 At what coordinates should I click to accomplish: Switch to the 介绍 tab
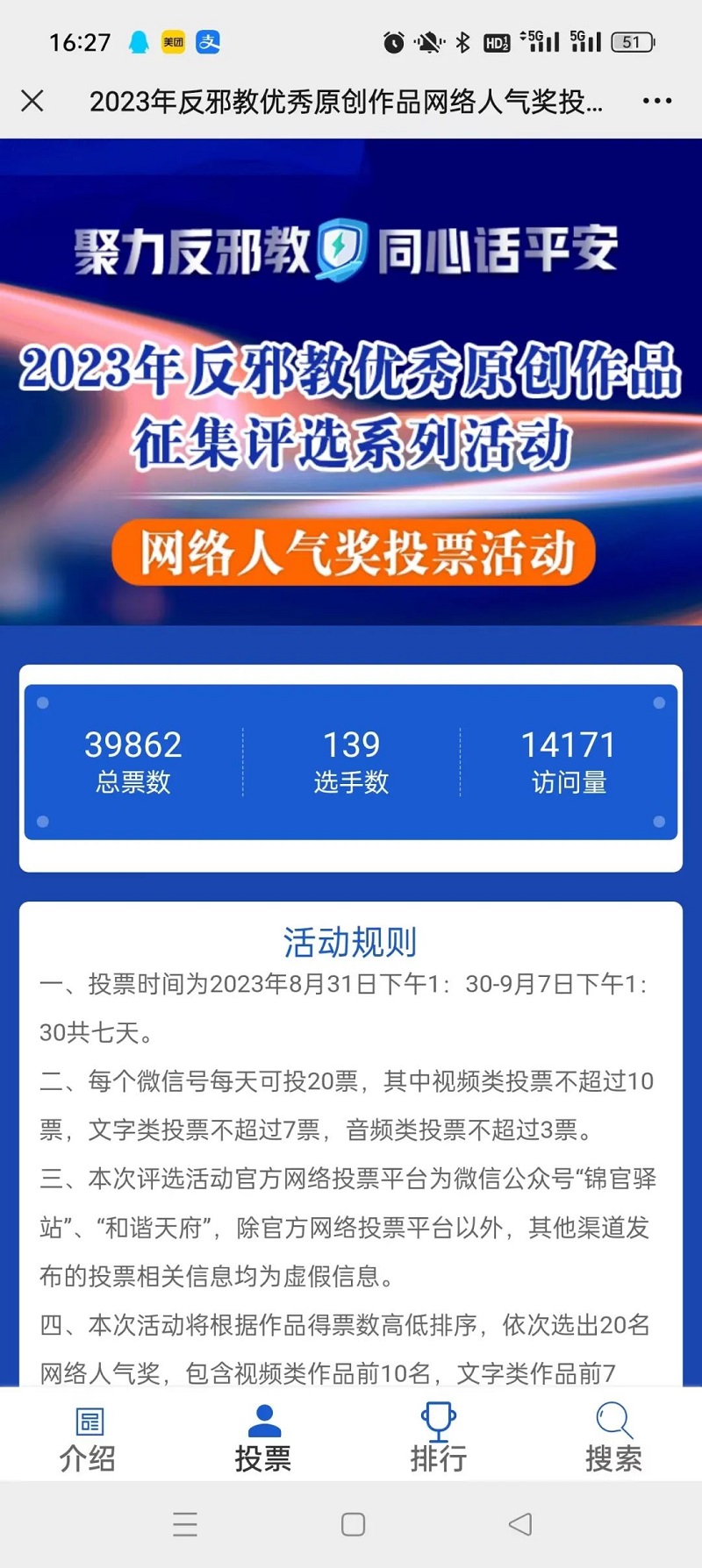click(88, 1436)
